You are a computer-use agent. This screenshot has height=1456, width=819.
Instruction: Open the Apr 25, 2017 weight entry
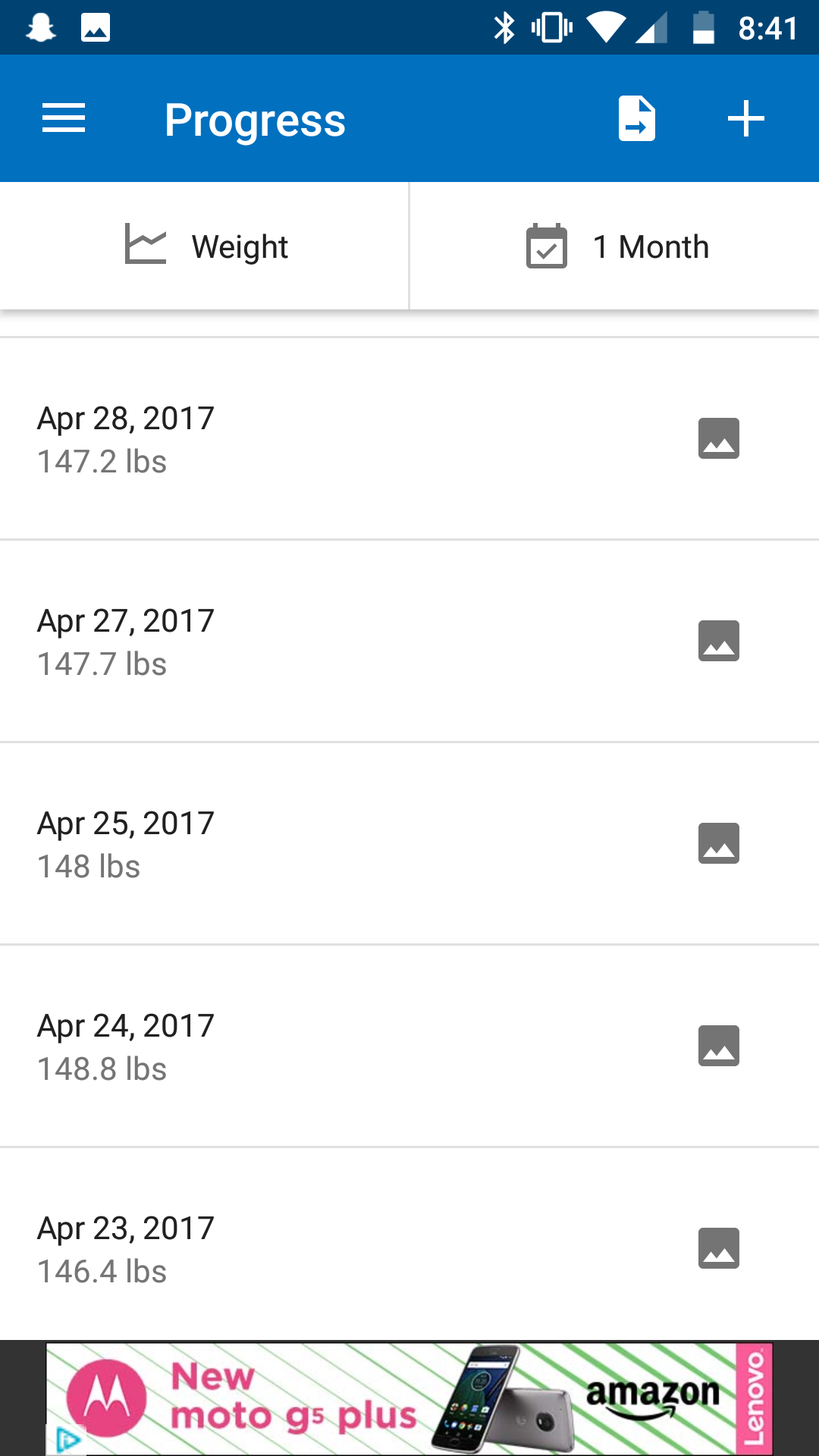tap(303, 844)
